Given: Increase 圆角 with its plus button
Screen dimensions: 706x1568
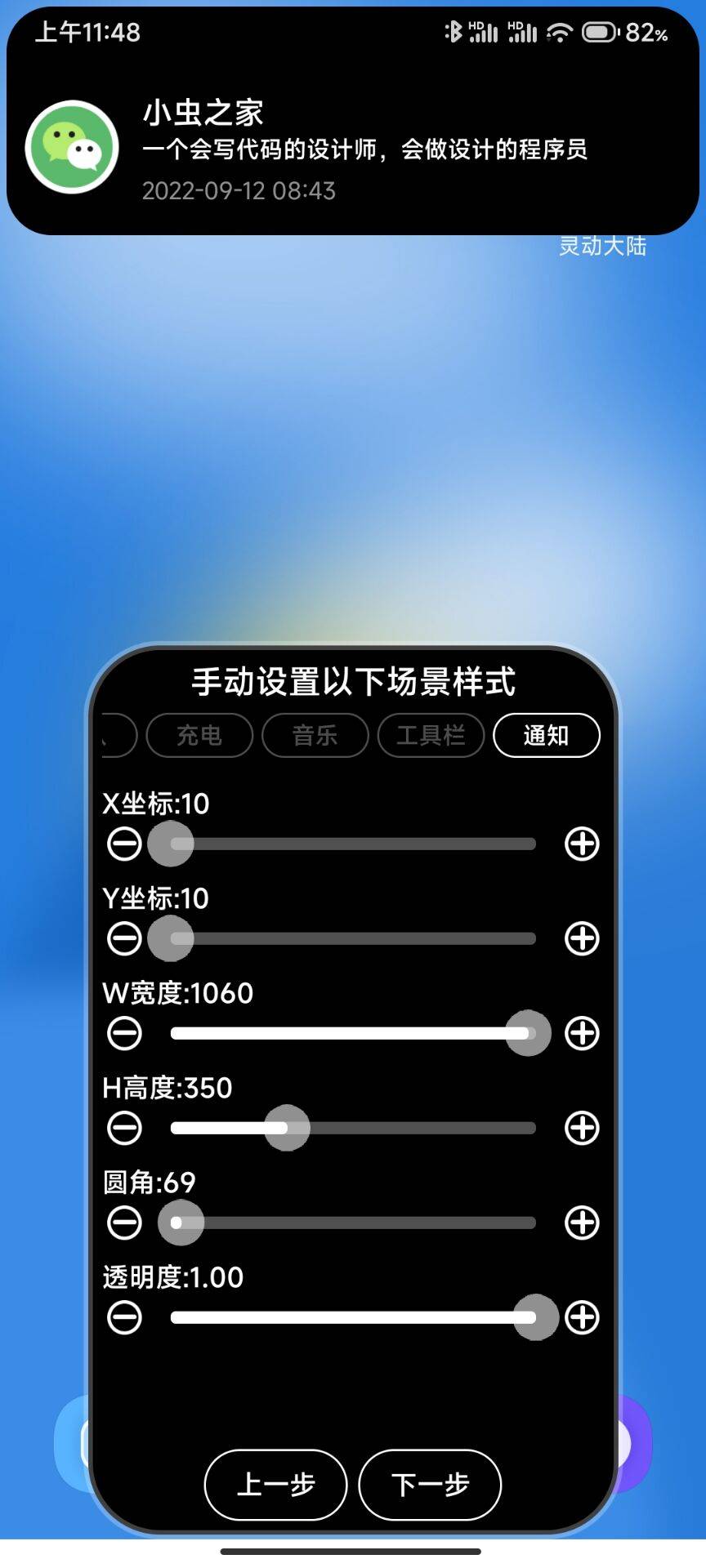Looking at the screenshot, I should (582, 1223).
